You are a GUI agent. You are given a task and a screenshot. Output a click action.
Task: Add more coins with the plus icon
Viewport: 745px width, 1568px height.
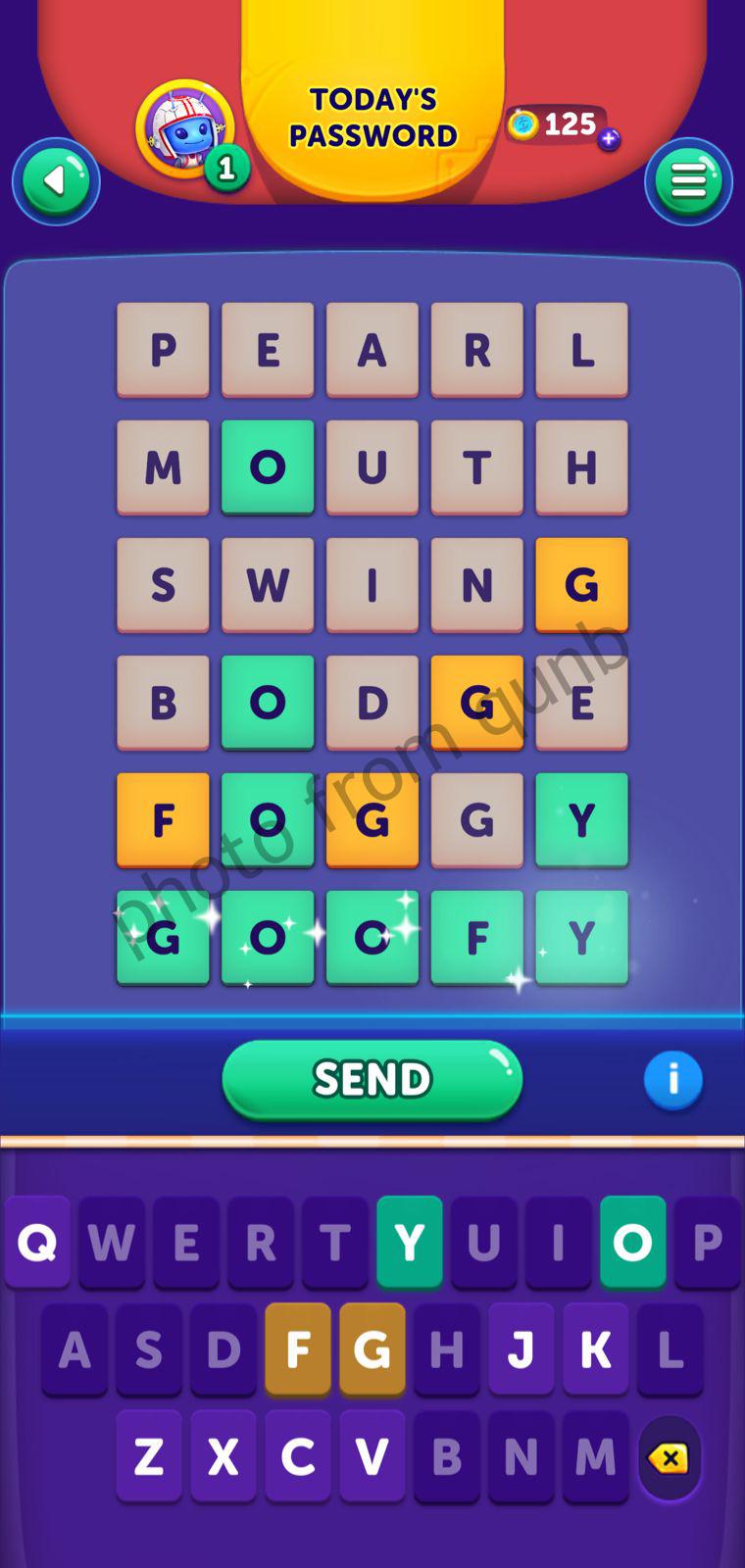click(x=609, y=139)
